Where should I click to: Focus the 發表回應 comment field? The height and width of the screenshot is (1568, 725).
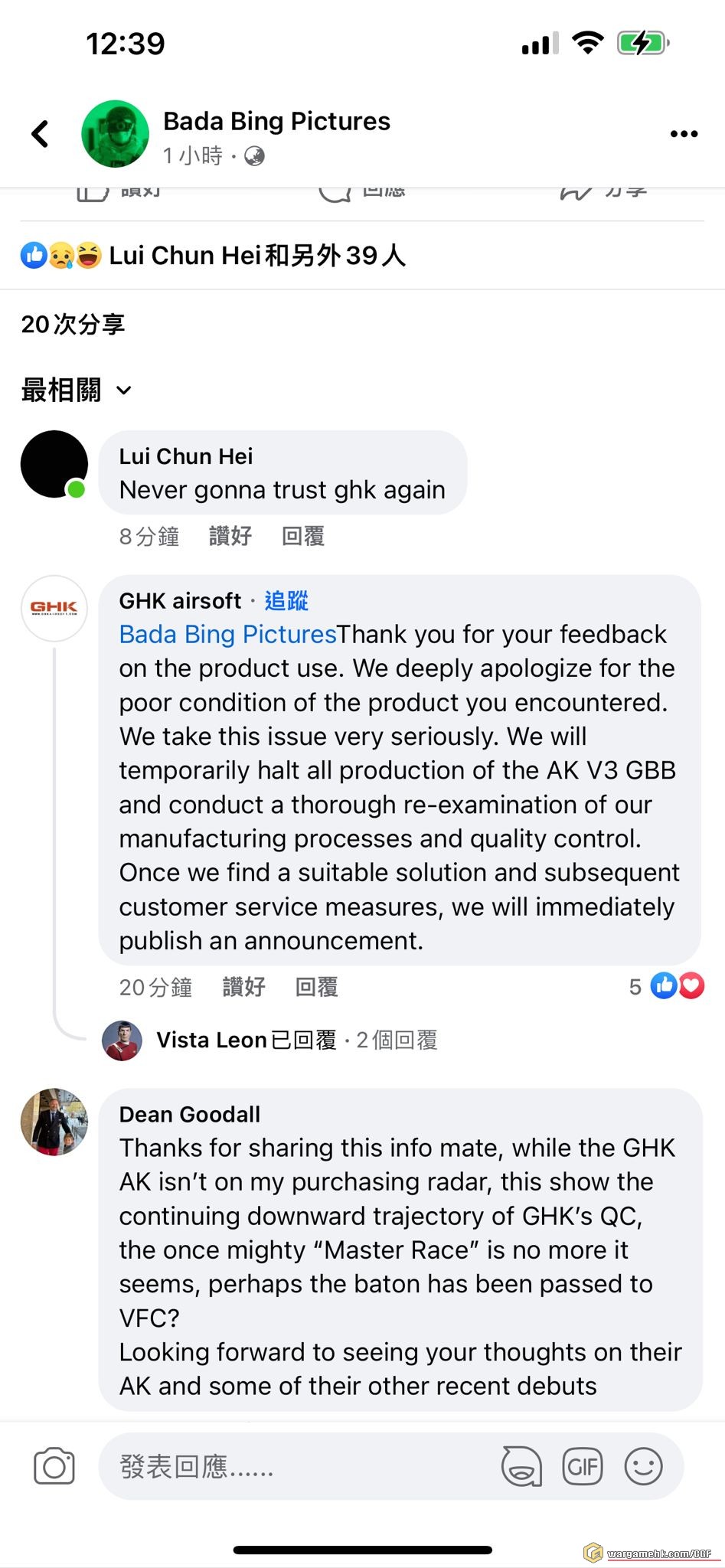(x=291, y=1466)
